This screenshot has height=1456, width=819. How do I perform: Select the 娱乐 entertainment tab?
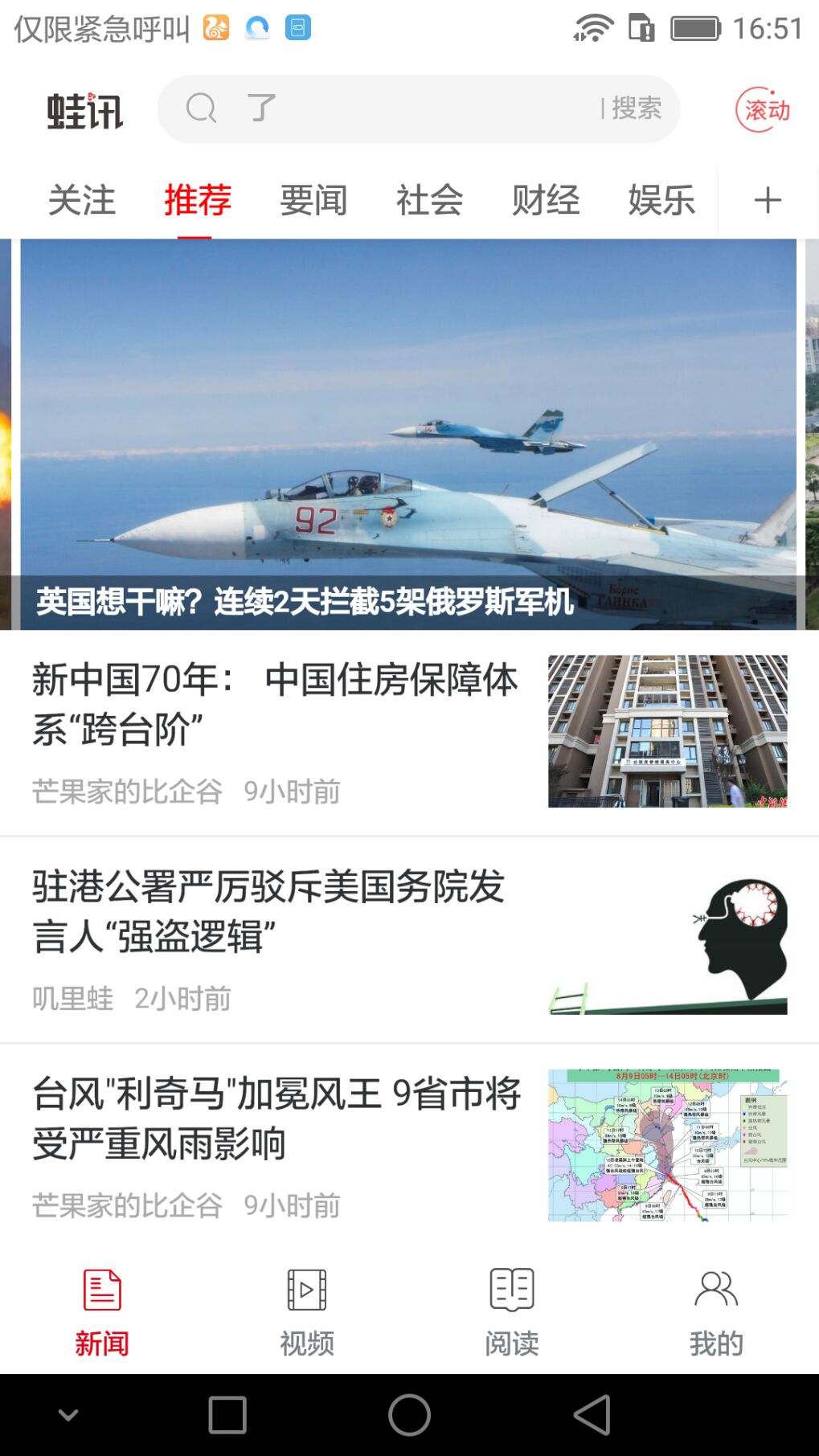click(x=661, y=199)
